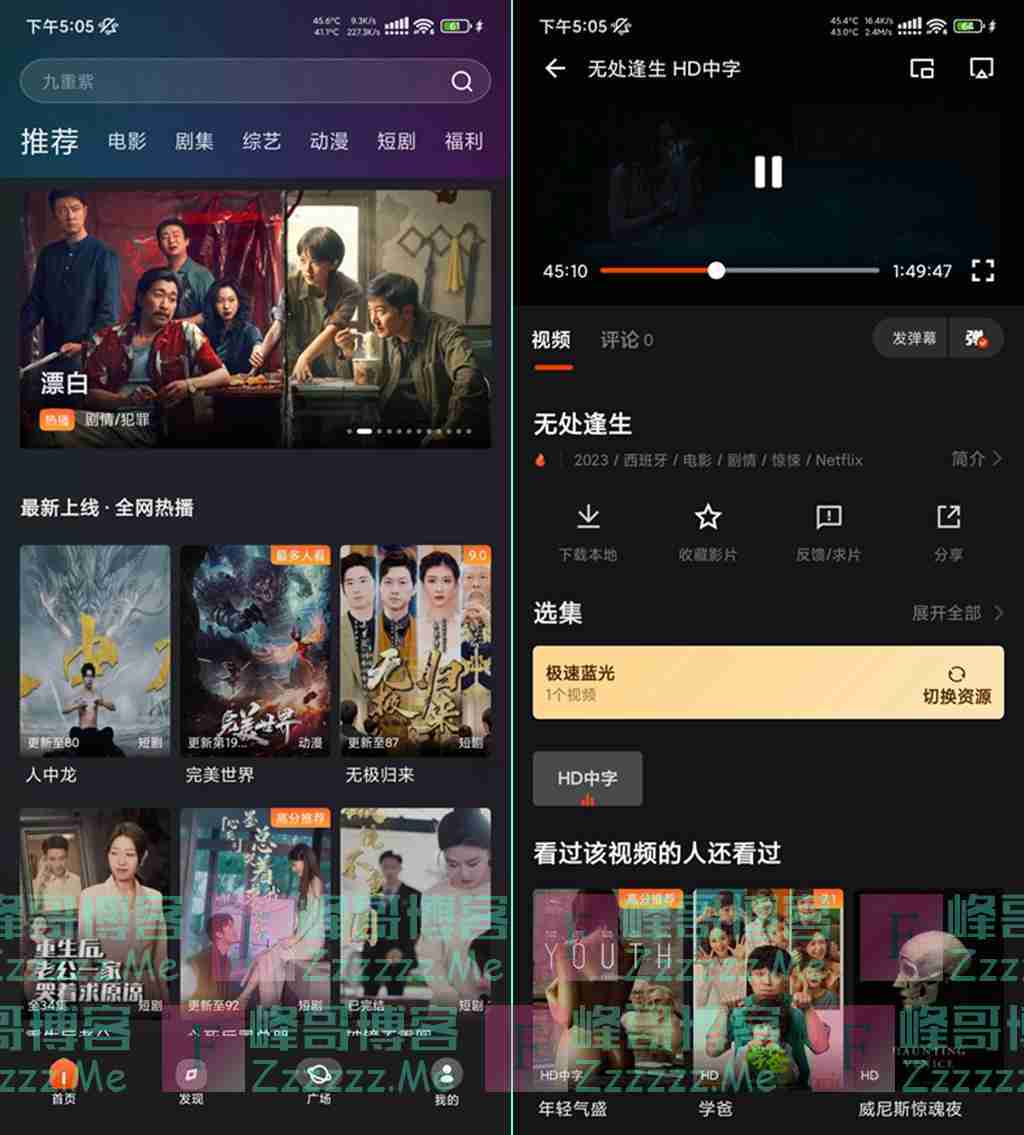Add the film to favorites with 收藏影片
1024x1135 pixels.
[x=708, y=532]
